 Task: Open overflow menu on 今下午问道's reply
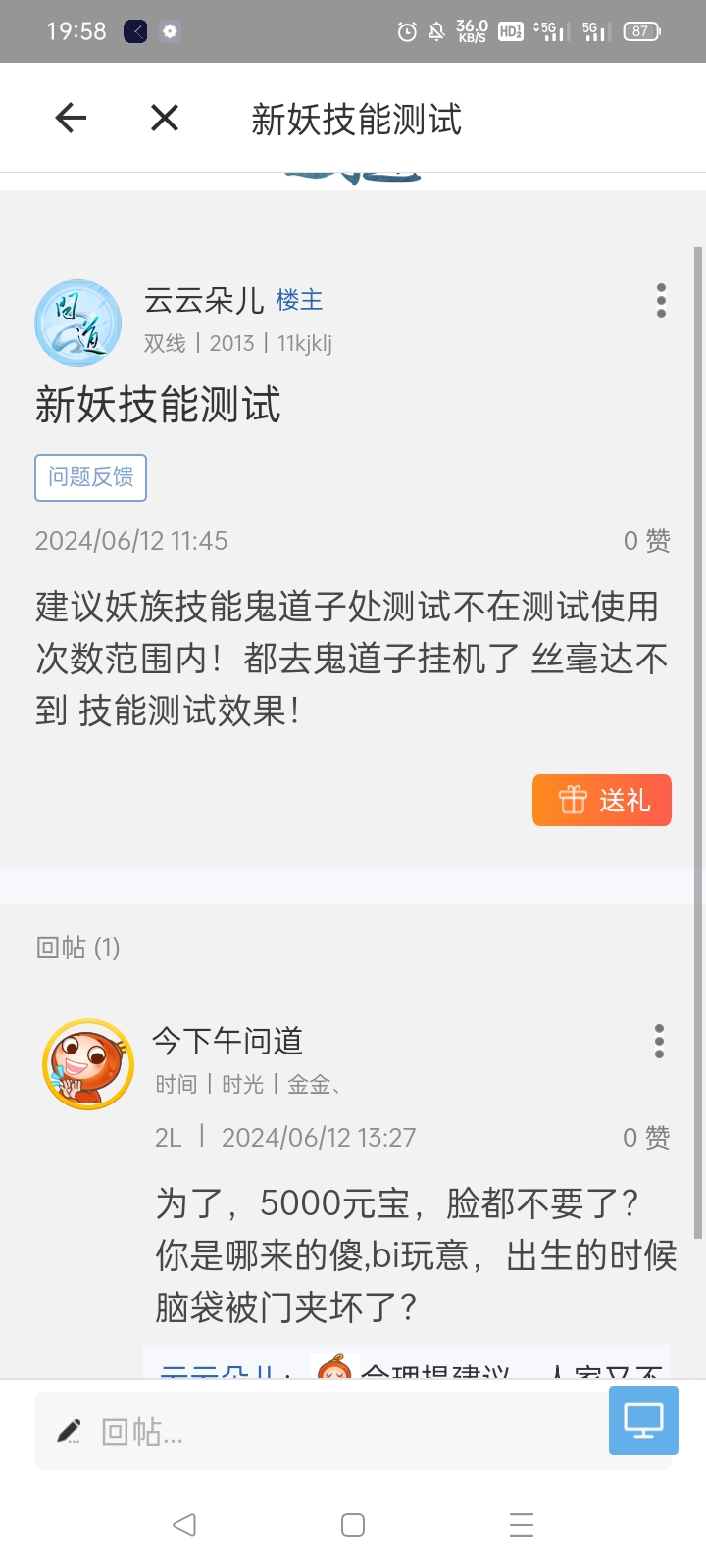659,1042
